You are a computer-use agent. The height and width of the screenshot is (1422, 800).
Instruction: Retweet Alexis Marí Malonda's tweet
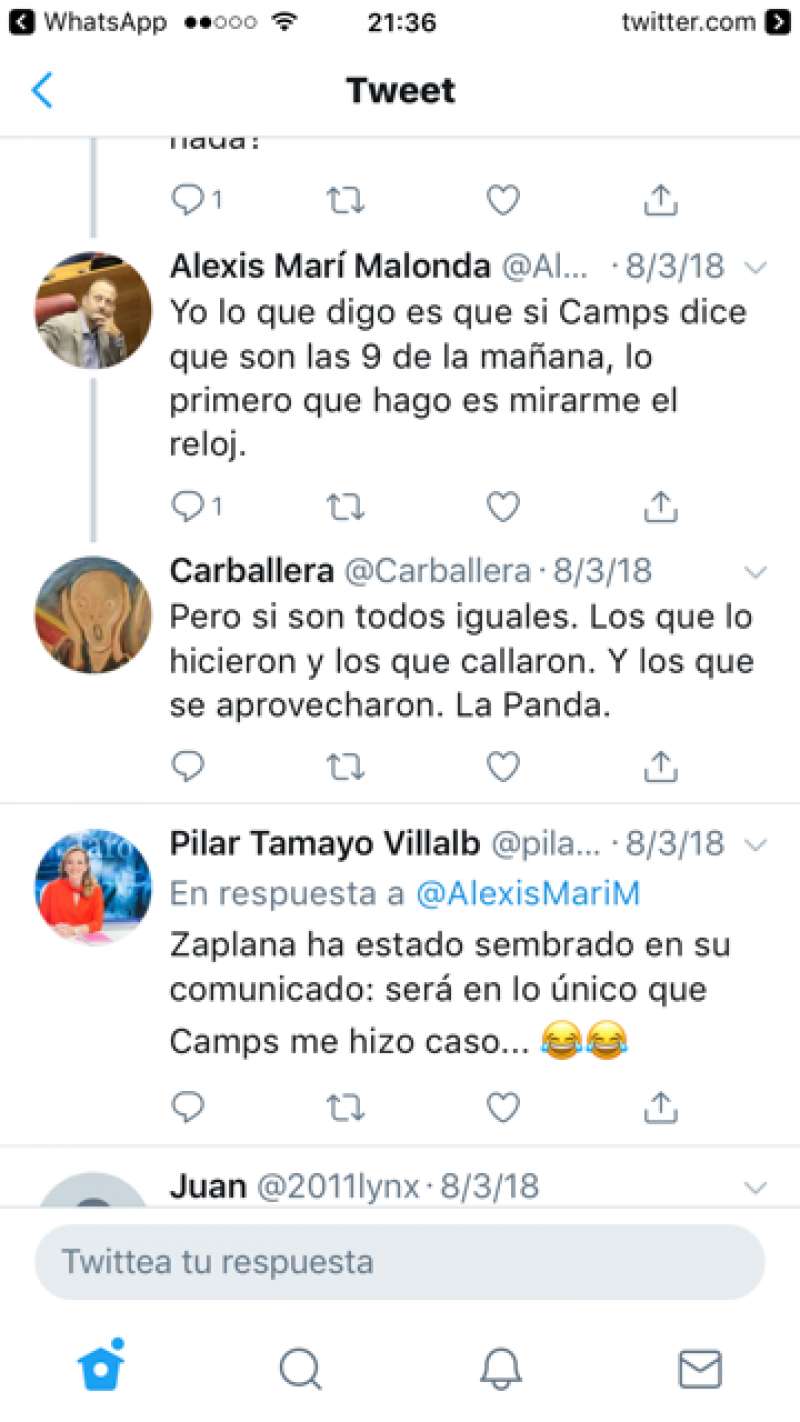[346, 507]
